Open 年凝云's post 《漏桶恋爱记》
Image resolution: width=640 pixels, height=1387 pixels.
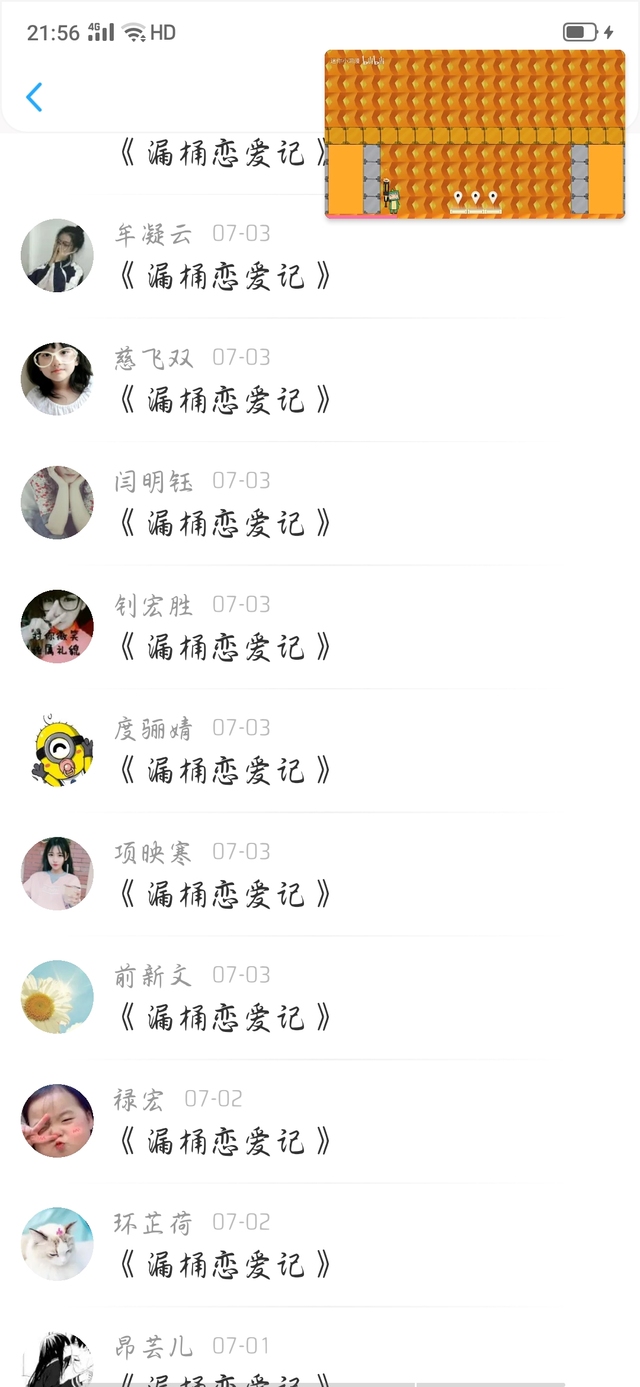pyautogui.click(x=225, y=276)
